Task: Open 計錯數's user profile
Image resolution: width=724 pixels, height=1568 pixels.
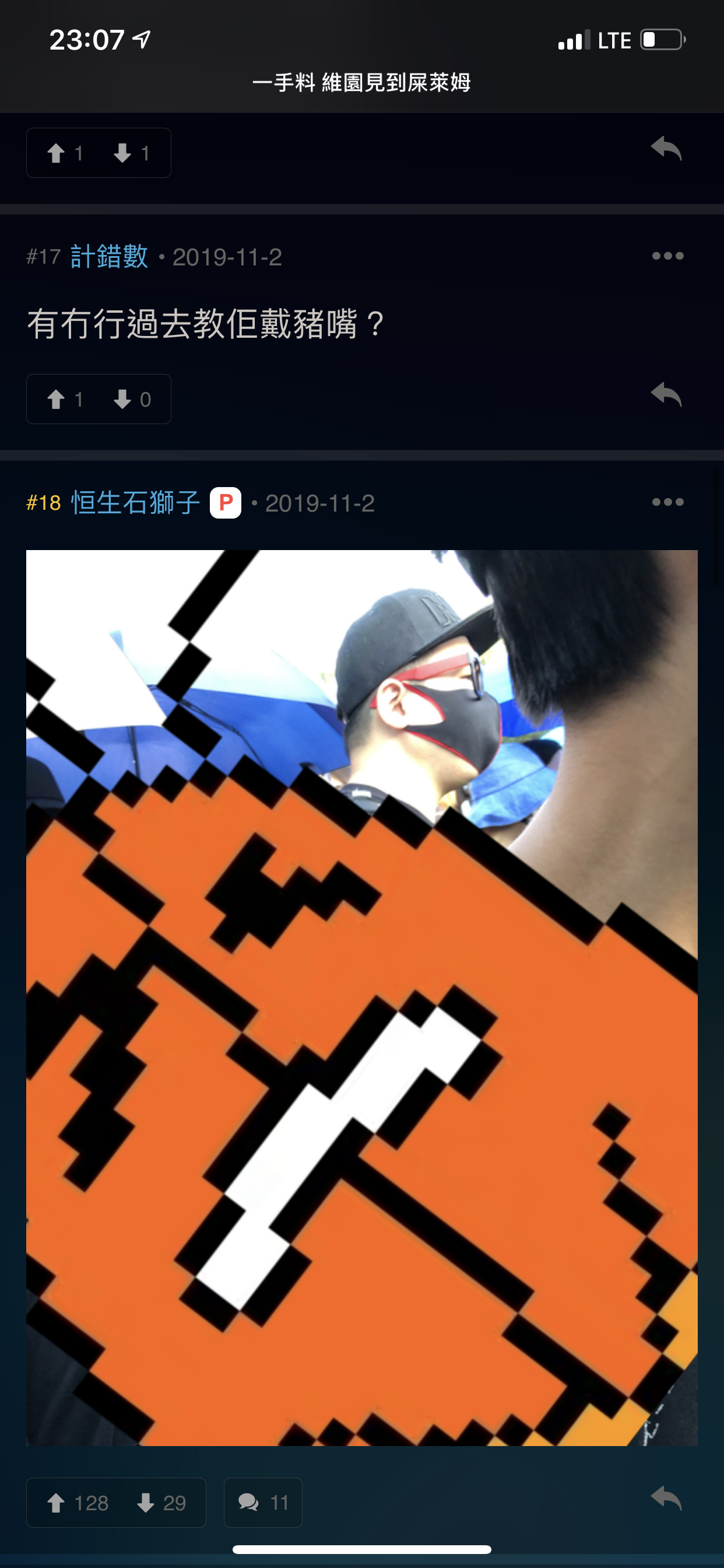Action: pyautogui.click(x=109, y=256)
